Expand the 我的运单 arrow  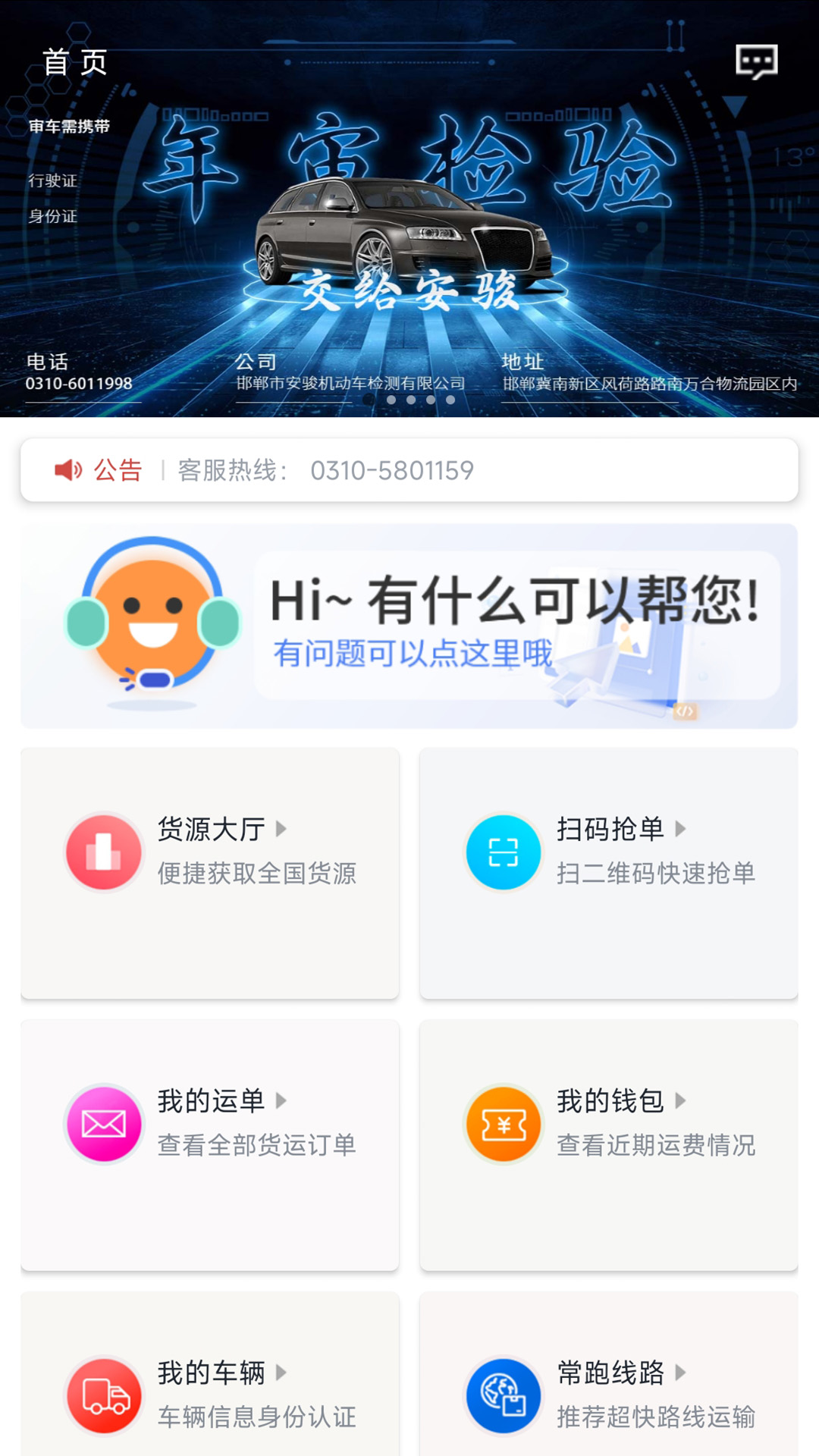279,1103
